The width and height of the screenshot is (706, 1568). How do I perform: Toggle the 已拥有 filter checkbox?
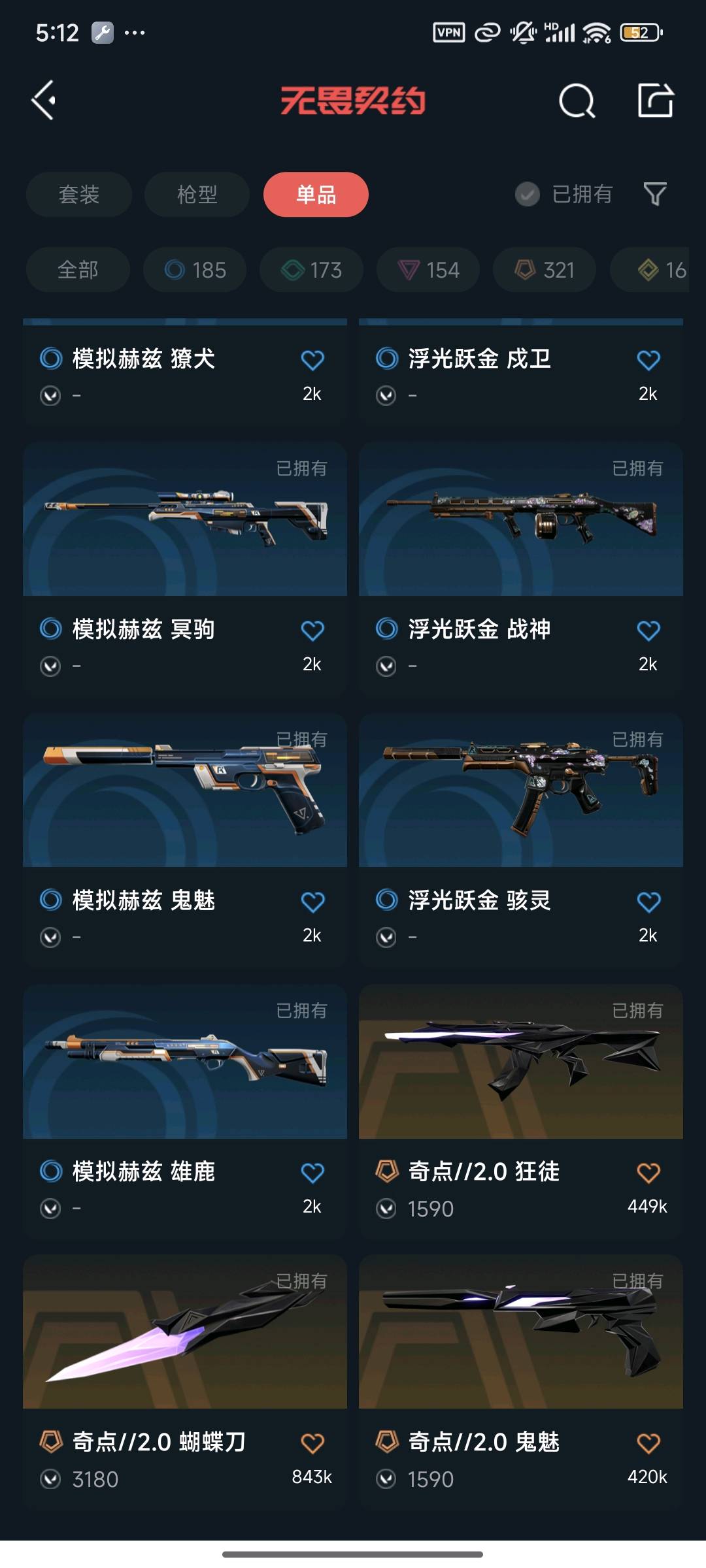pos(528,194)
